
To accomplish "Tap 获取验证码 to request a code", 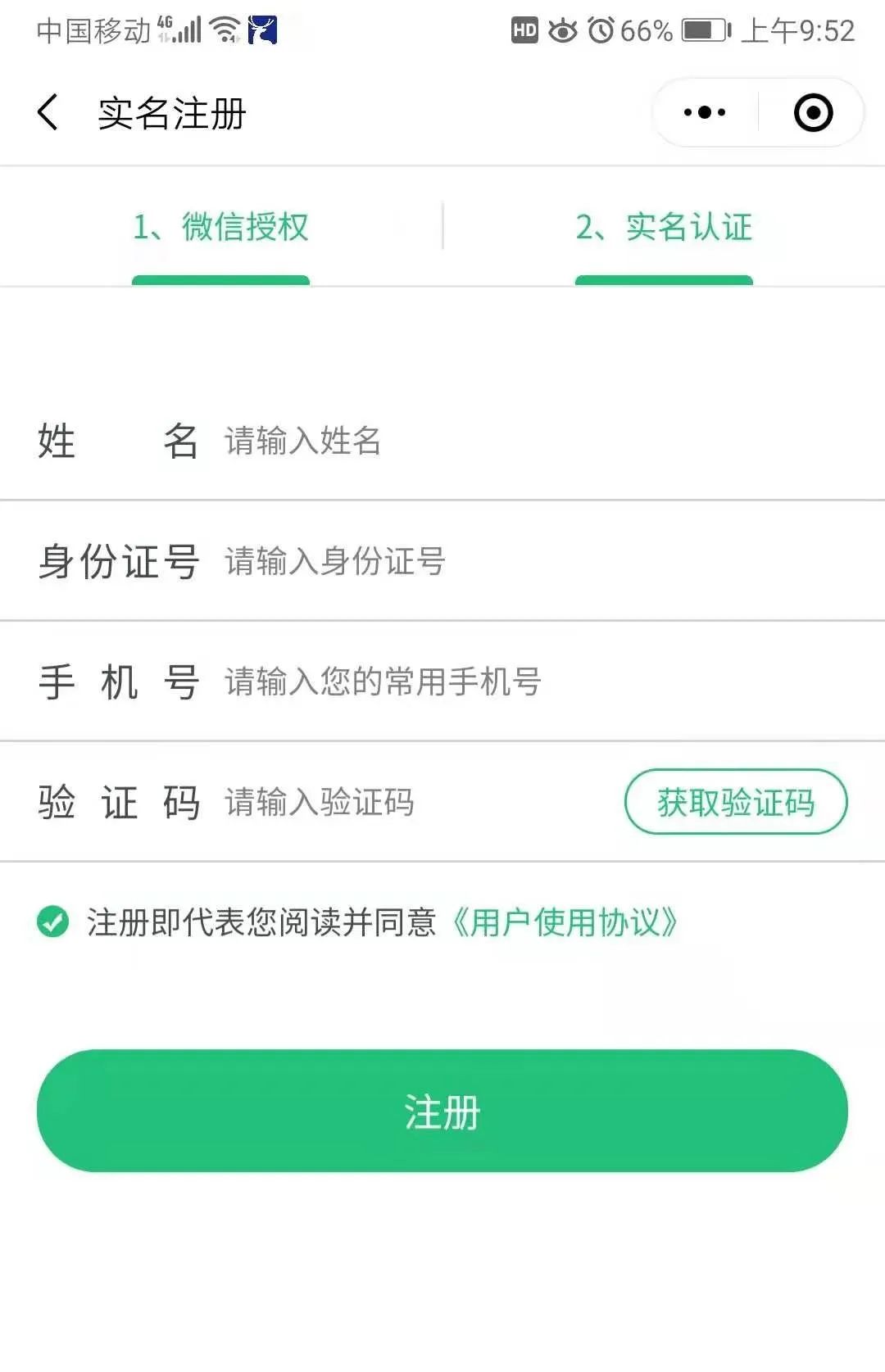I will click(x=736, y=802).
